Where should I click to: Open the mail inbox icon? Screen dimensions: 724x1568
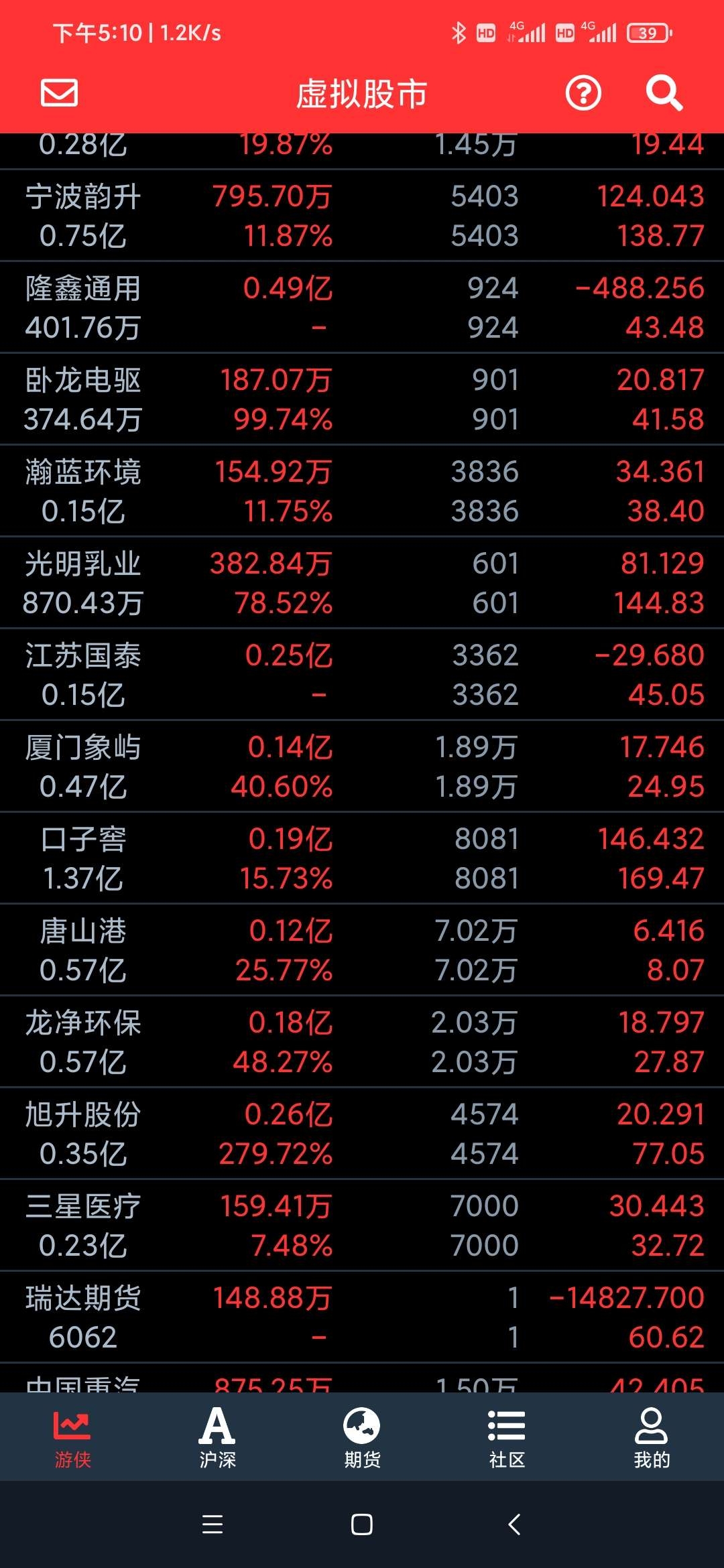click(59, 93)
